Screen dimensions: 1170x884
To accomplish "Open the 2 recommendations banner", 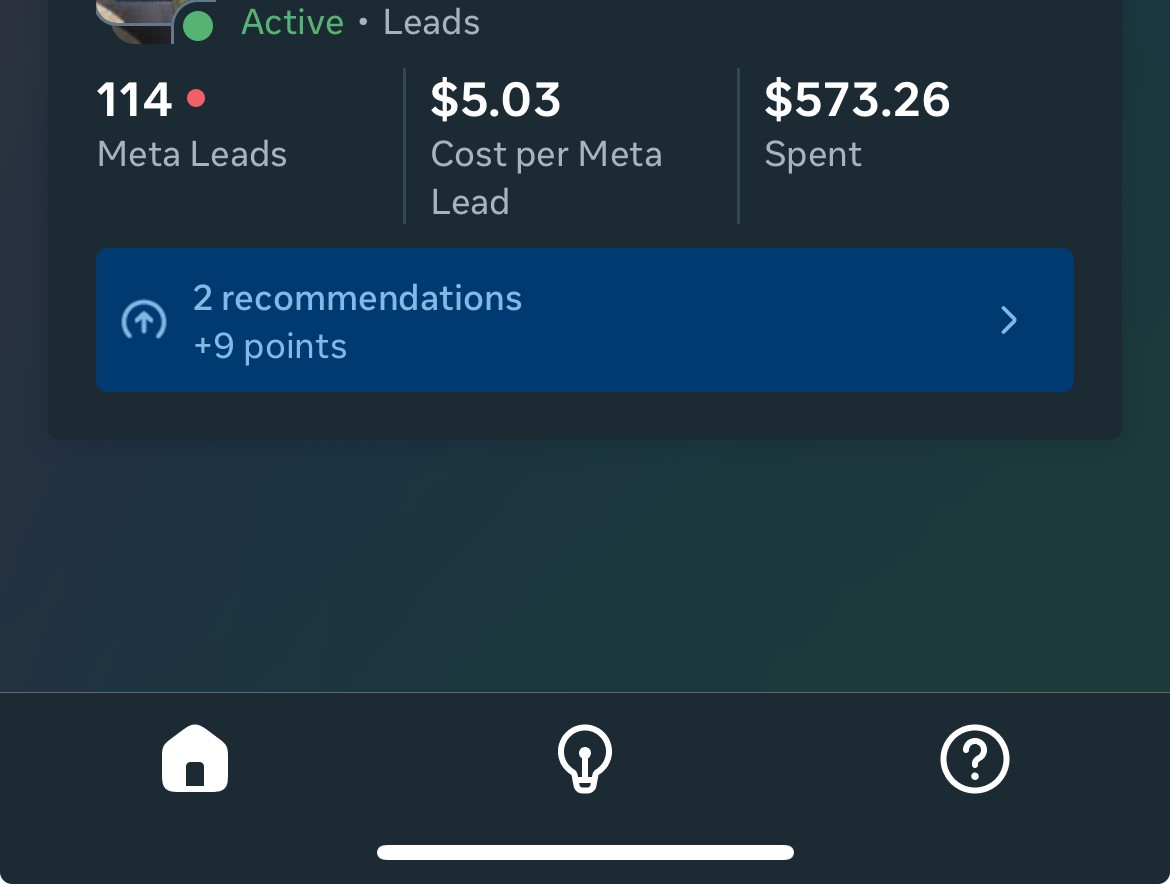I will point(584,321).
